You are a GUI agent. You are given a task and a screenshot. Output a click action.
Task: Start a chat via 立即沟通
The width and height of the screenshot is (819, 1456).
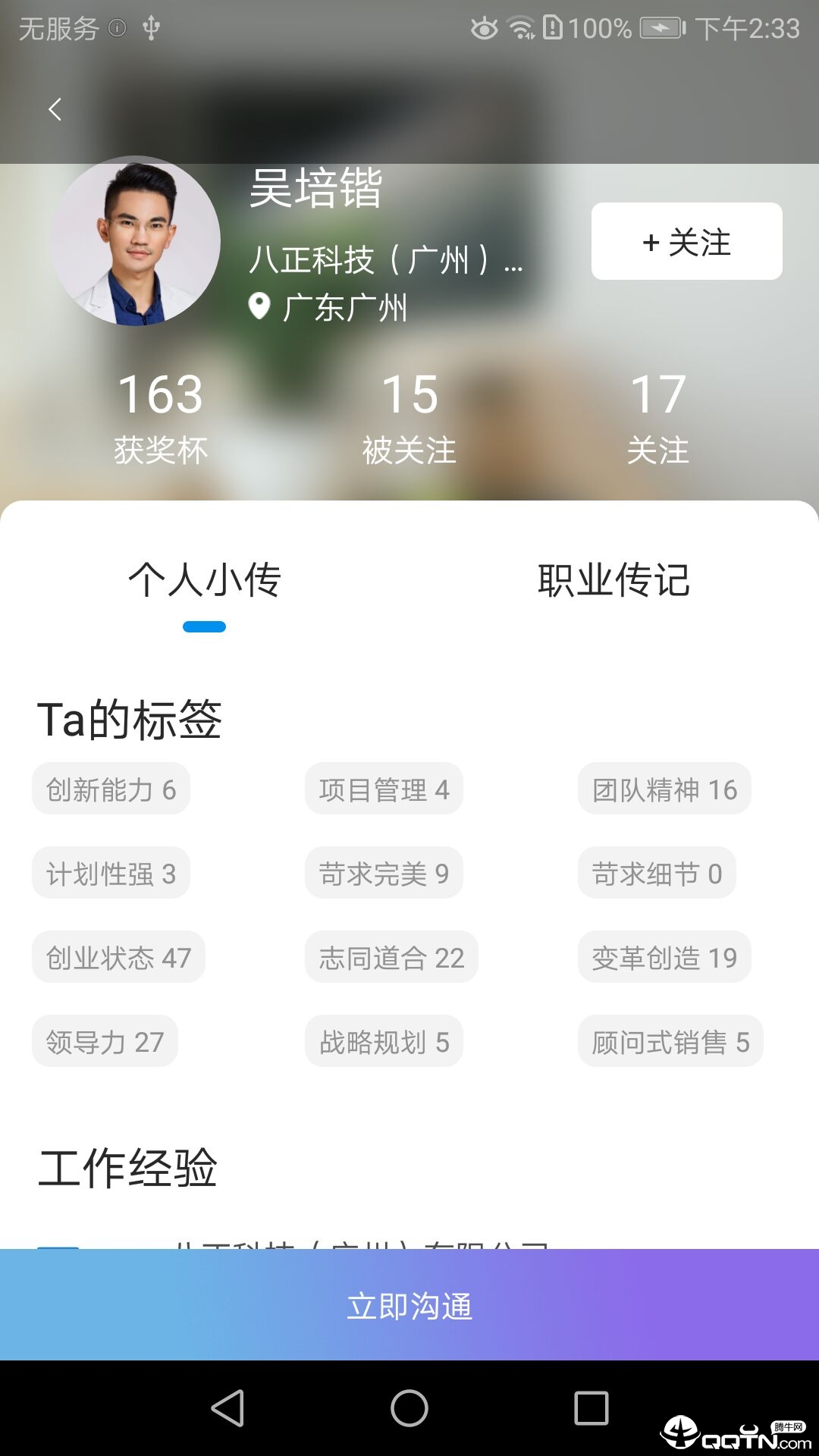pos(409,1306)
